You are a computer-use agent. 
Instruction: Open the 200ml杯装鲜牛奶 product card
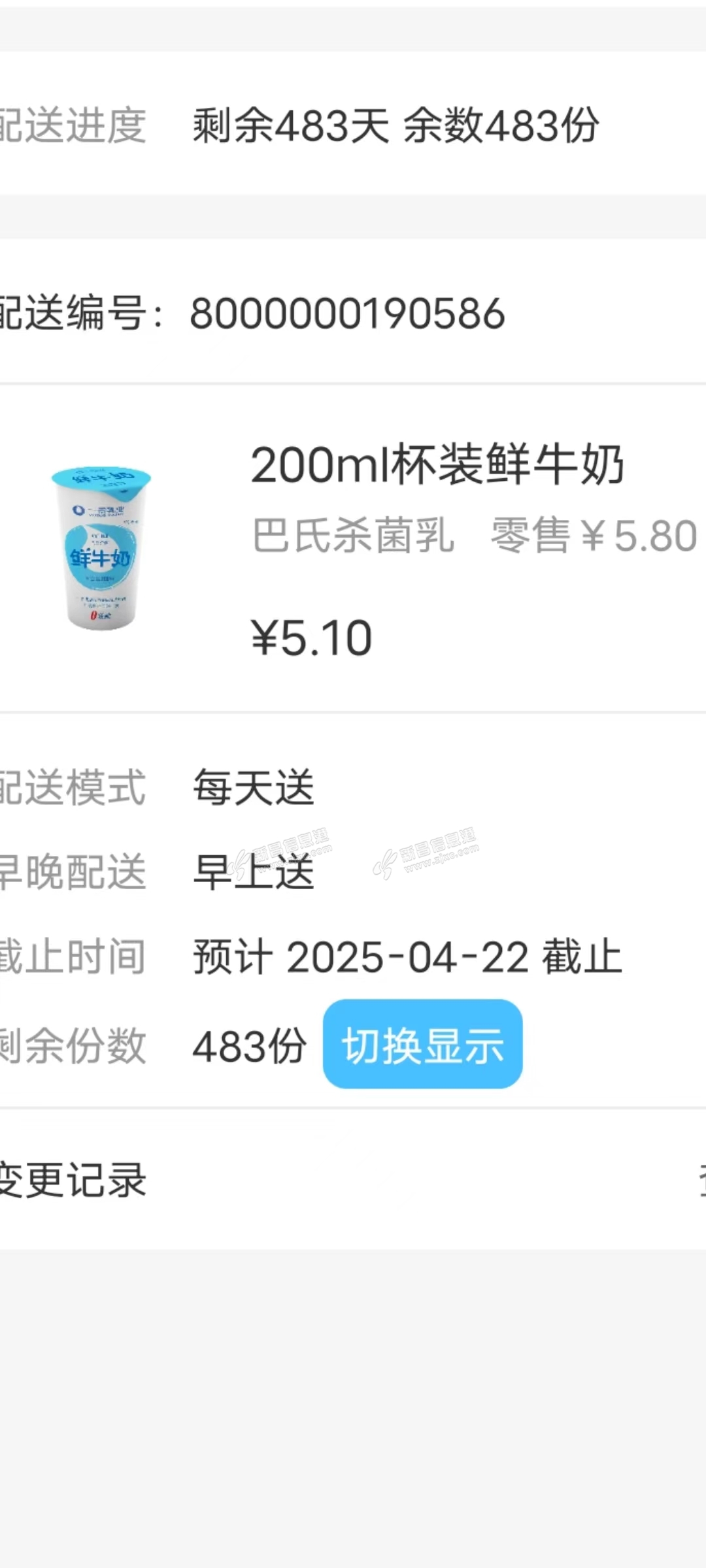tap(353, 549)
